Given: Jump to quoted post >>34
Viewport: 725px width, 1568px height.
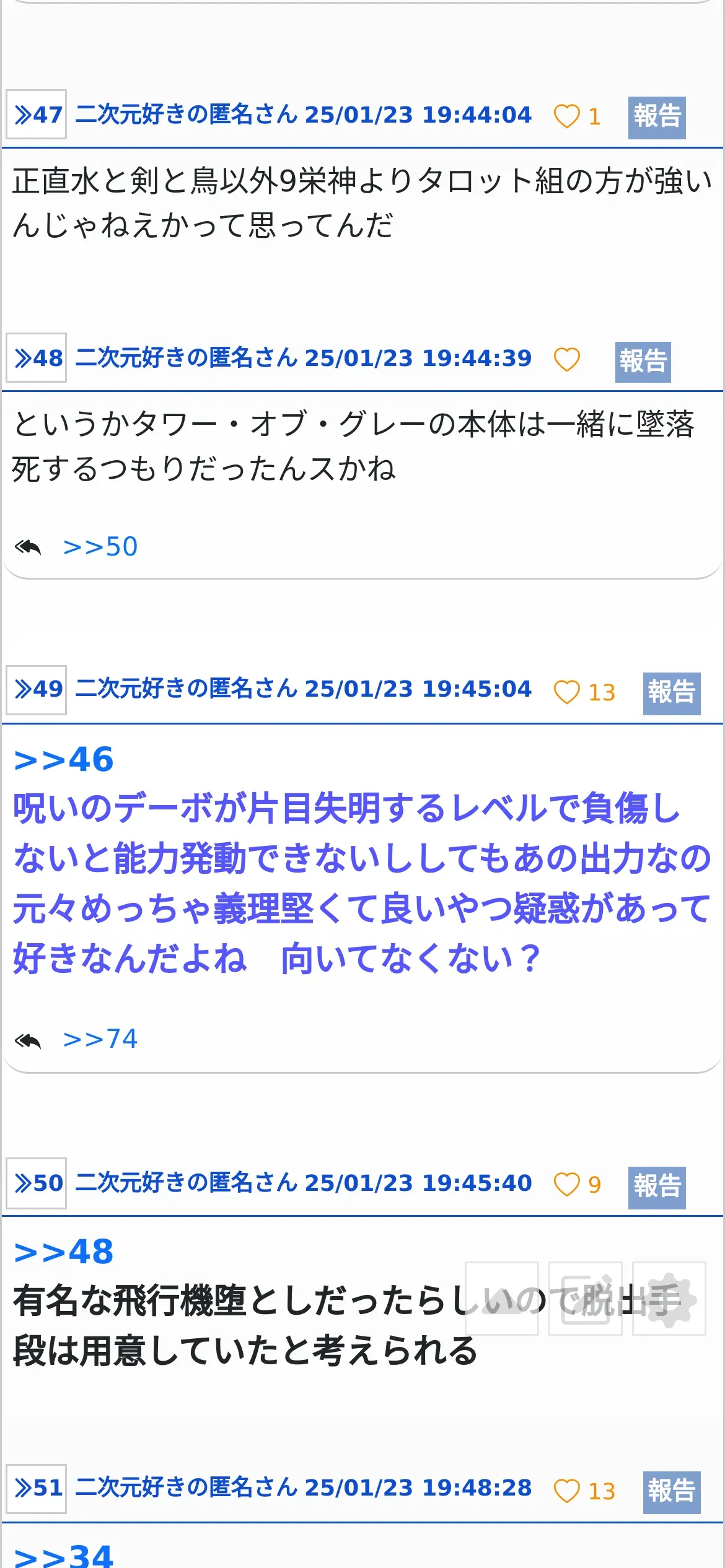Looking at the screenshot, I should (x=64, y=1555).
